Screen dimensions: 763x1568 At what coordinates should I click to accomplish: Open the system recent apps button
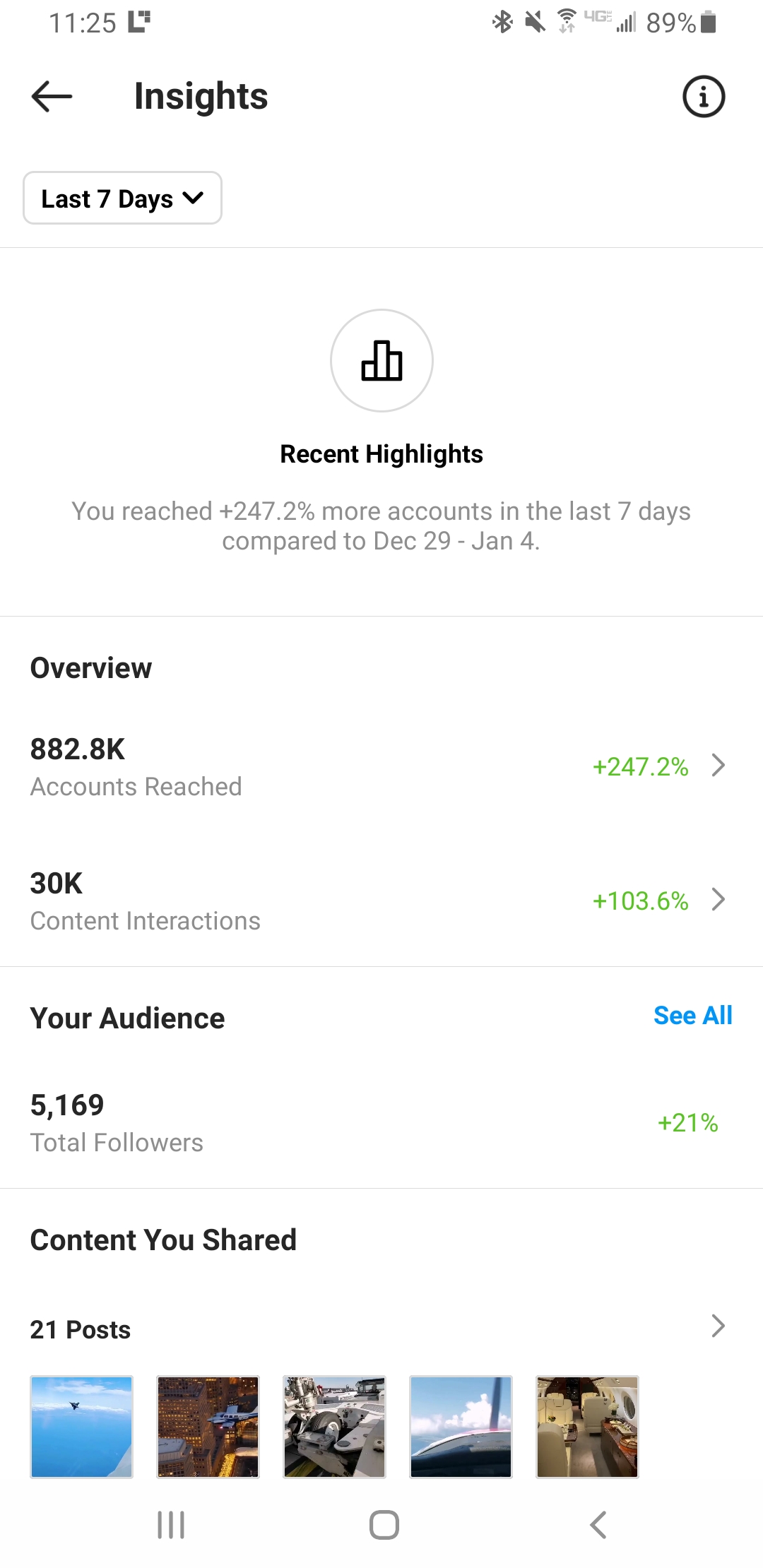click(x=171, y=1524)
